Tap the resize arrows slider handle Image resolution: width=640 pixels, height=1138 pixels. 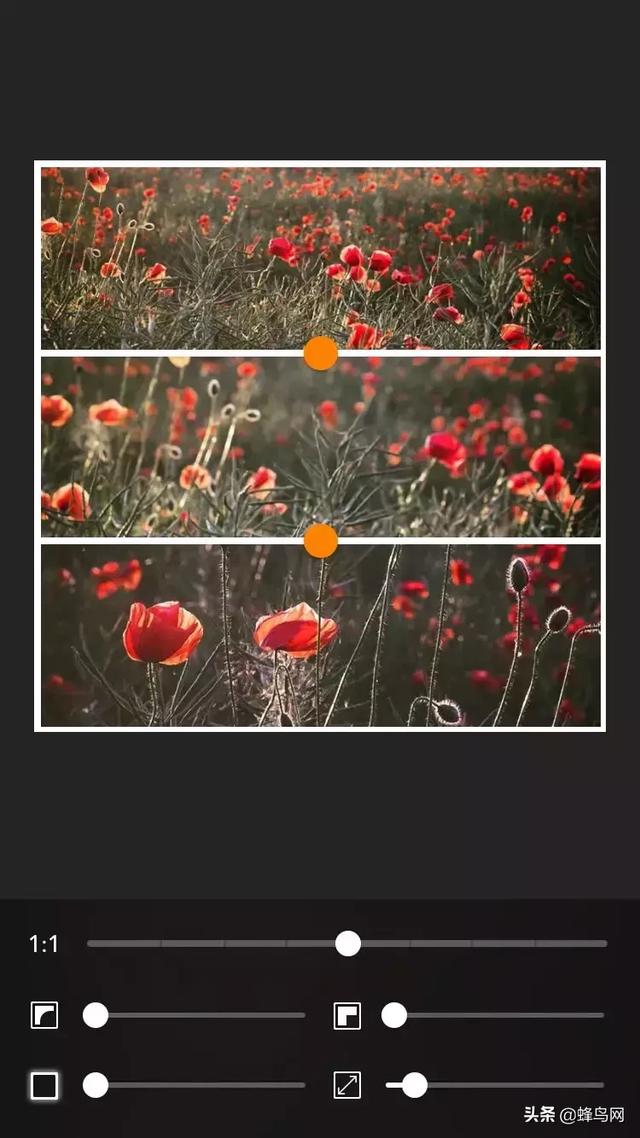(414, 1085)
